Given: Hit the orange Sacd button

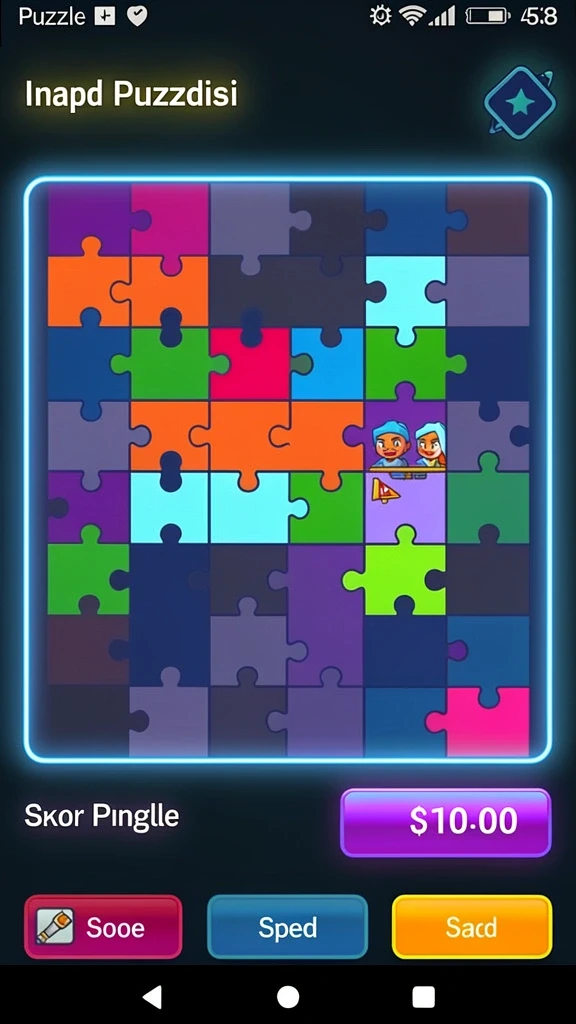Looking at the screenshot, I should tap(472, 927).
